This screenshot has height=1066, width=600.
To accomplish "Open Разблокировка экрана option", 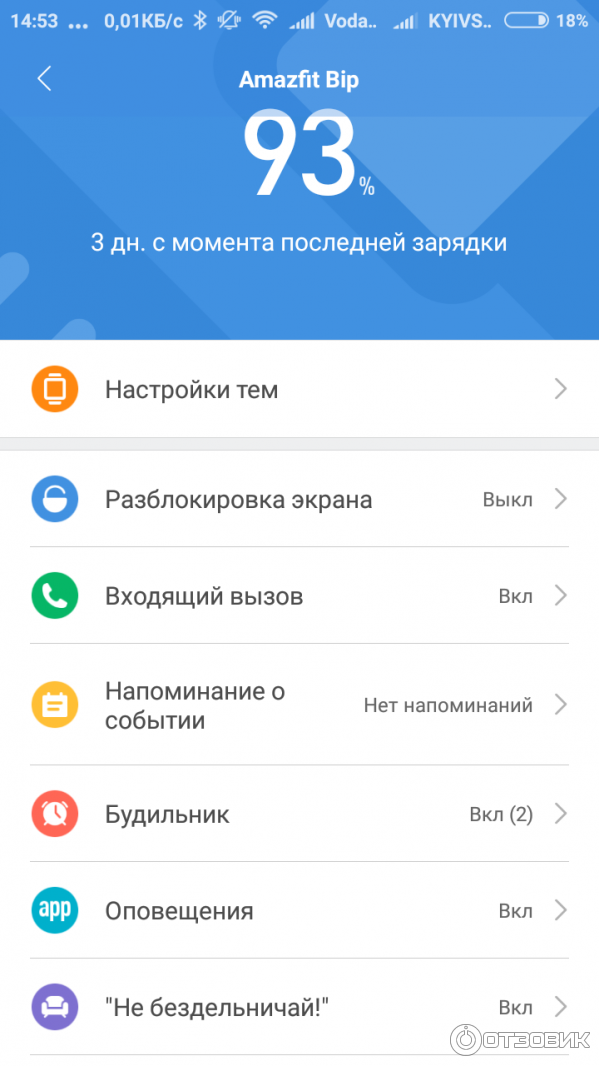I will [x=299, y=499].
